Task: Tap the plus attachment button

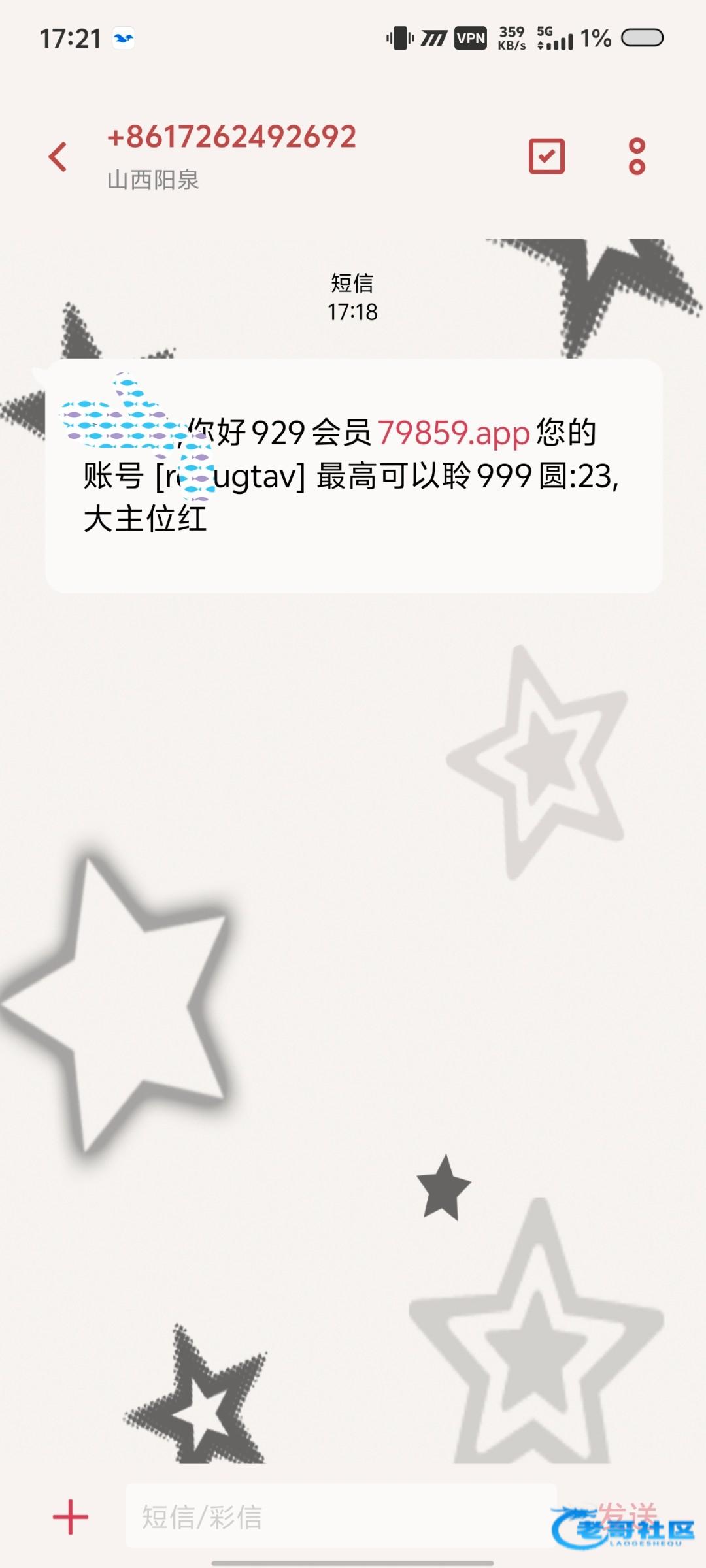Action: click(71, 1517)
